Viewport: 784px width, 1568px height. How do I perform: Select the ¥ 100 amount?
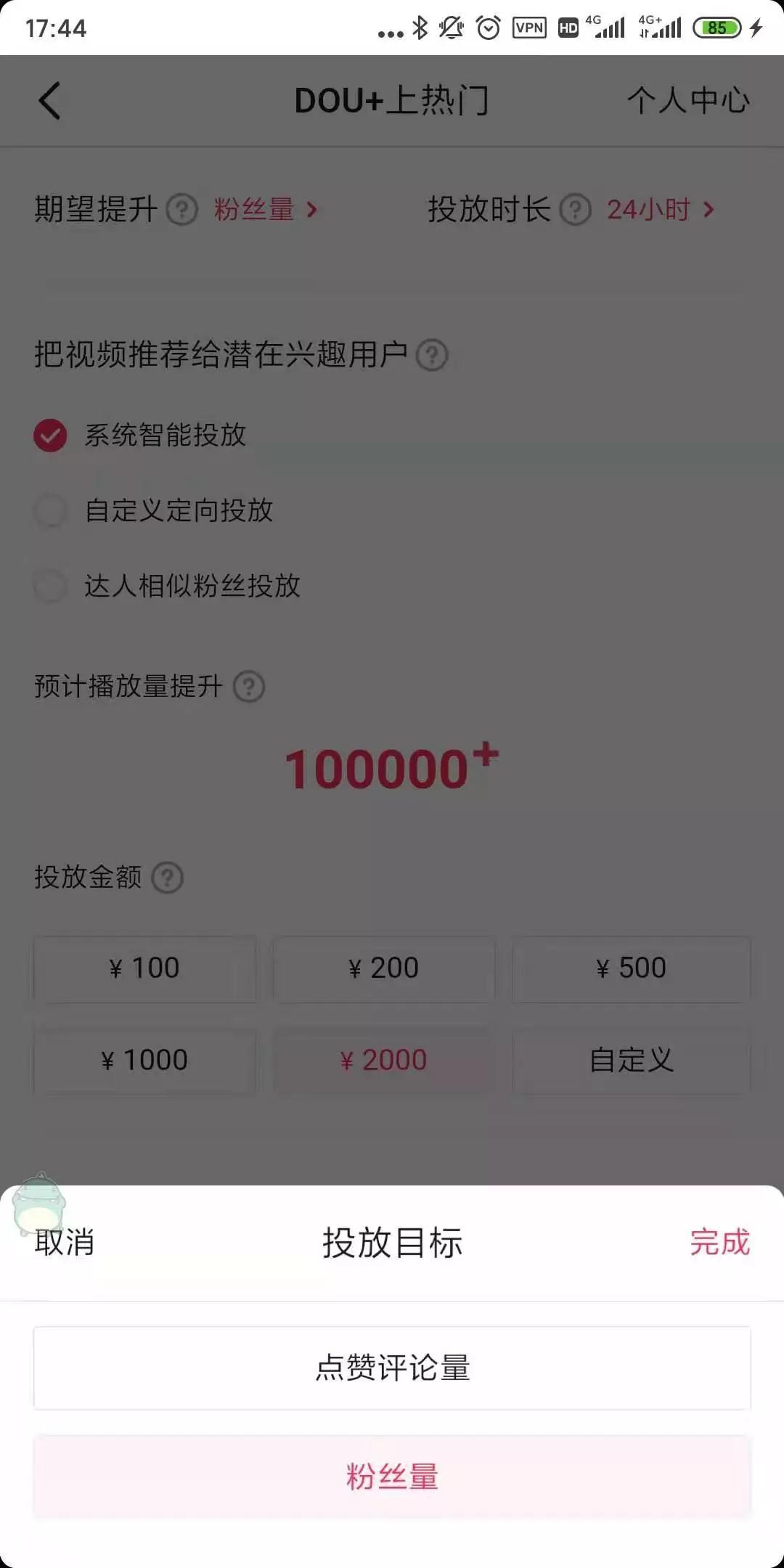pos(144,968)
